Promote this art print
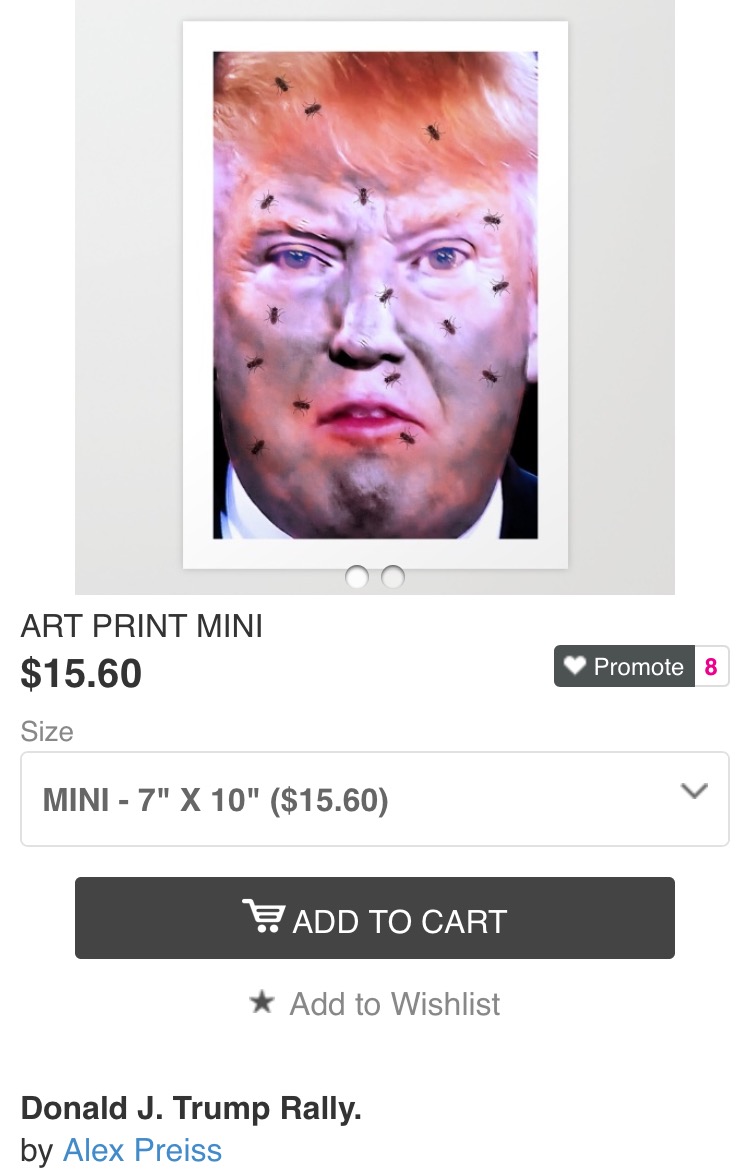The image size is (750, 1170). [625, 667]
